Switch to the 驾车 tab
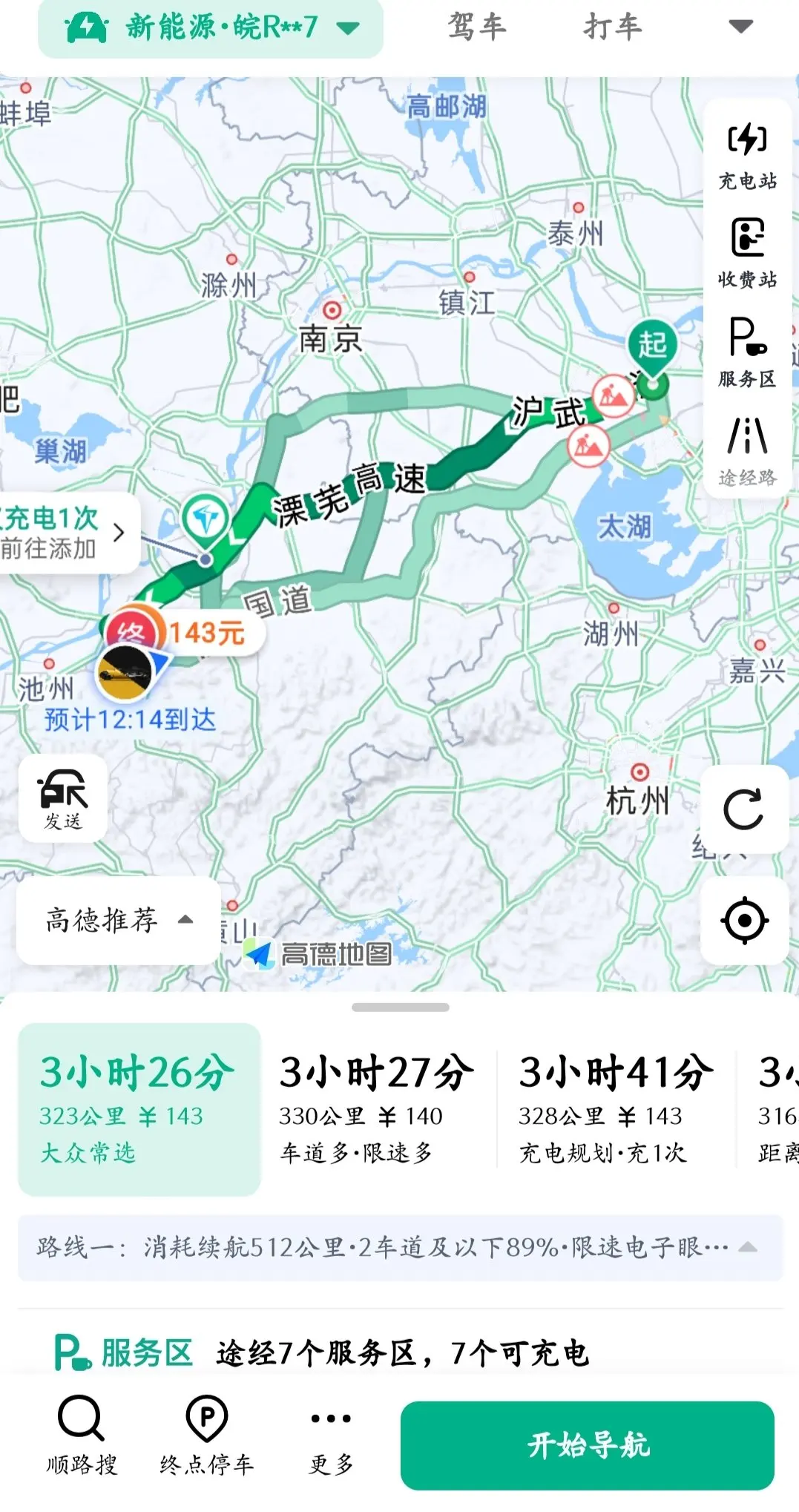The width and height of the screenshot is (799, 1512). tap(477, 27)
